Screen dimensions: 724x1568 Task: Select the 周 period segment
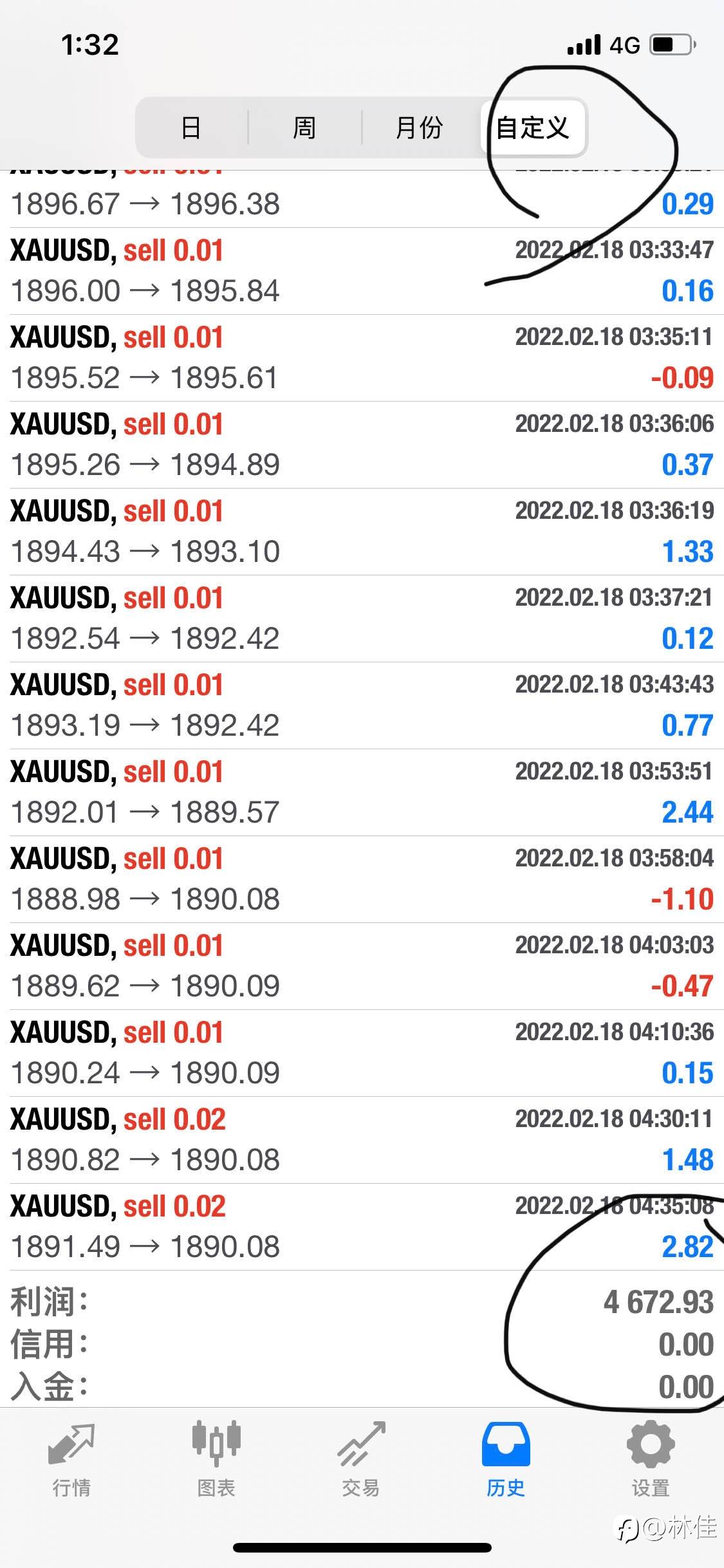[x=304, y=127]
